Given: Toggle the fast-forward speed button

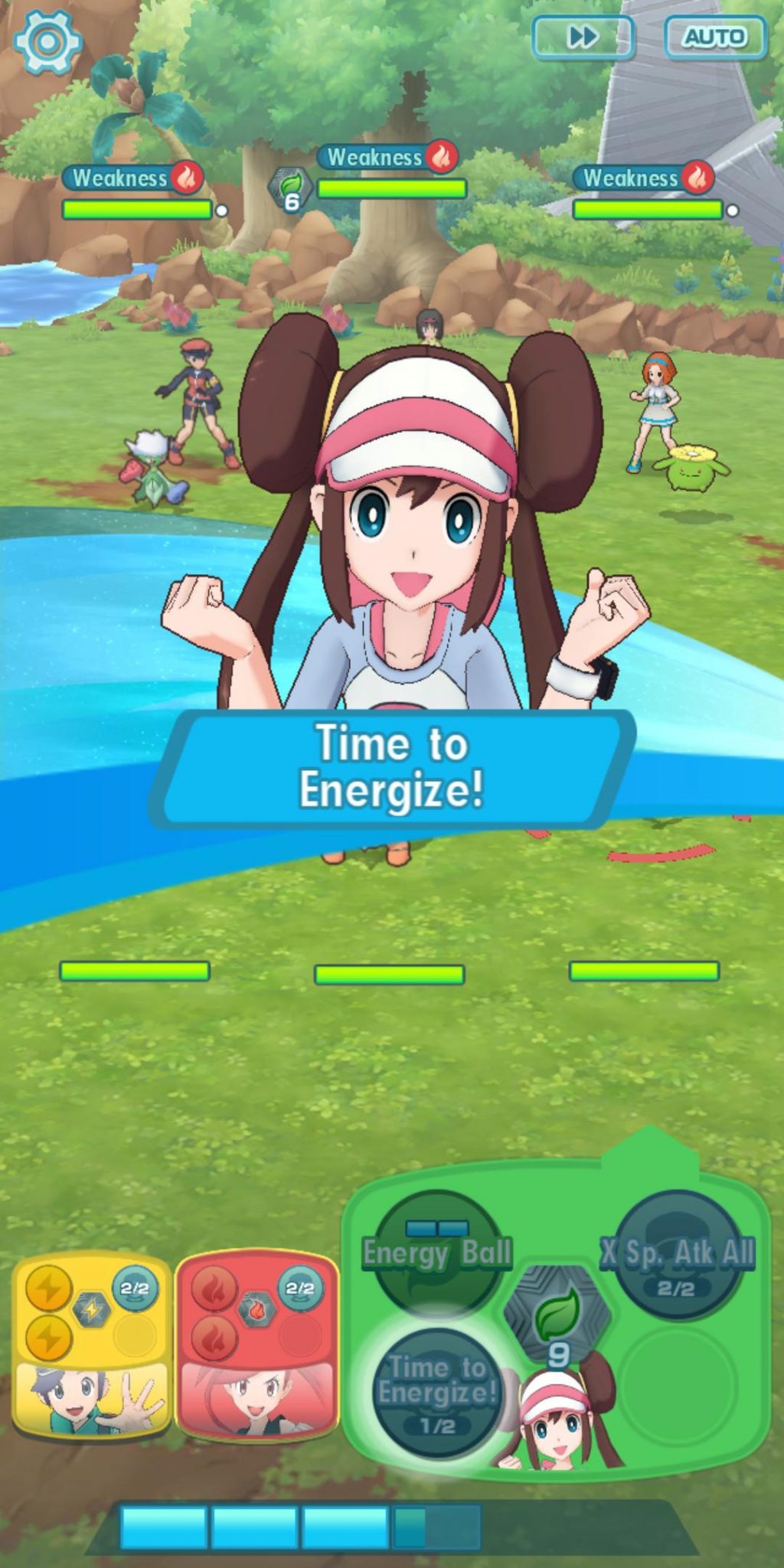Looking at the screenshot, I should click(583, 37).
